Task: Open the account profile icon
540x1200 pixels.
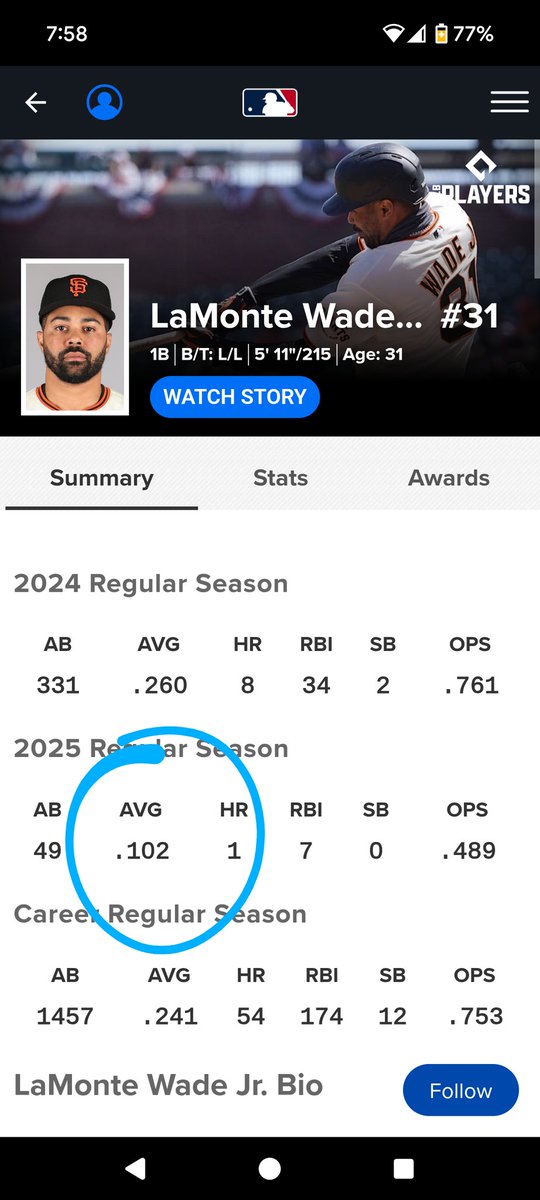Action: (x=104, y=102)
